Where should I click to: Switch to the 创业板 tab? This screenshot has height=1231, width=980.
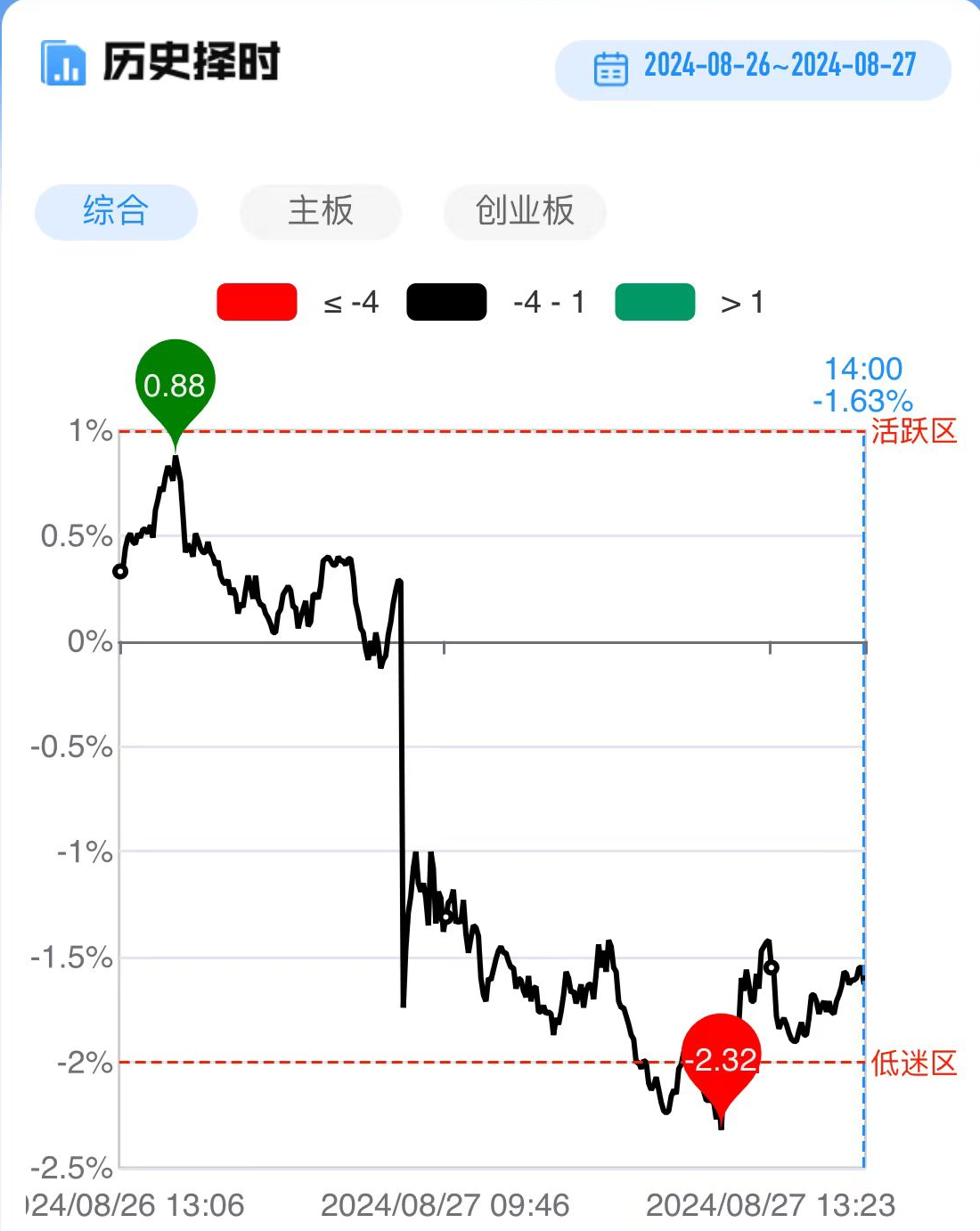525,212
